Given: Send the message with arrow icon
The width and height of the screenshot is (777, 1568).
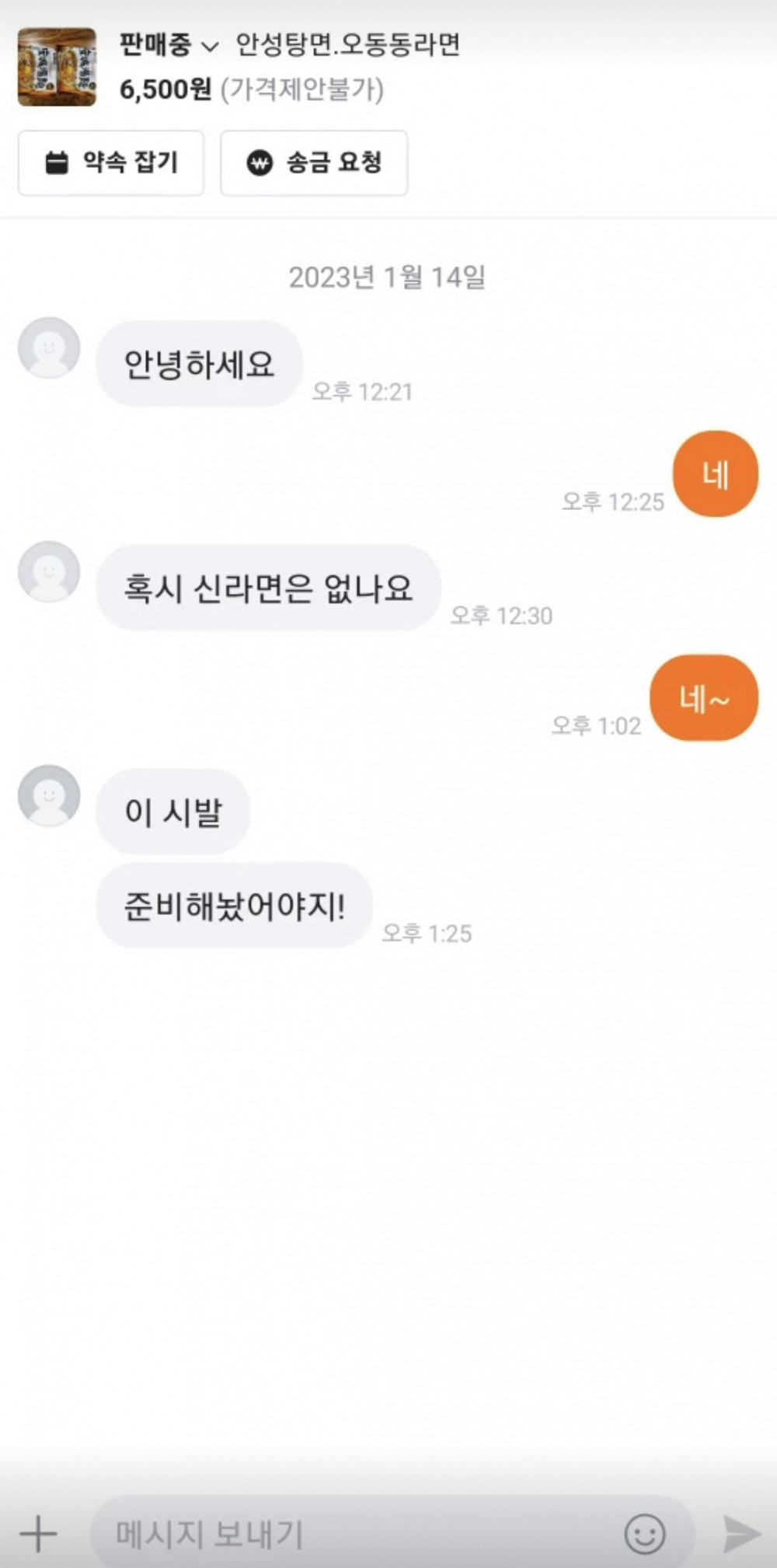Looking at the screenshot, I should (740, 1534).
